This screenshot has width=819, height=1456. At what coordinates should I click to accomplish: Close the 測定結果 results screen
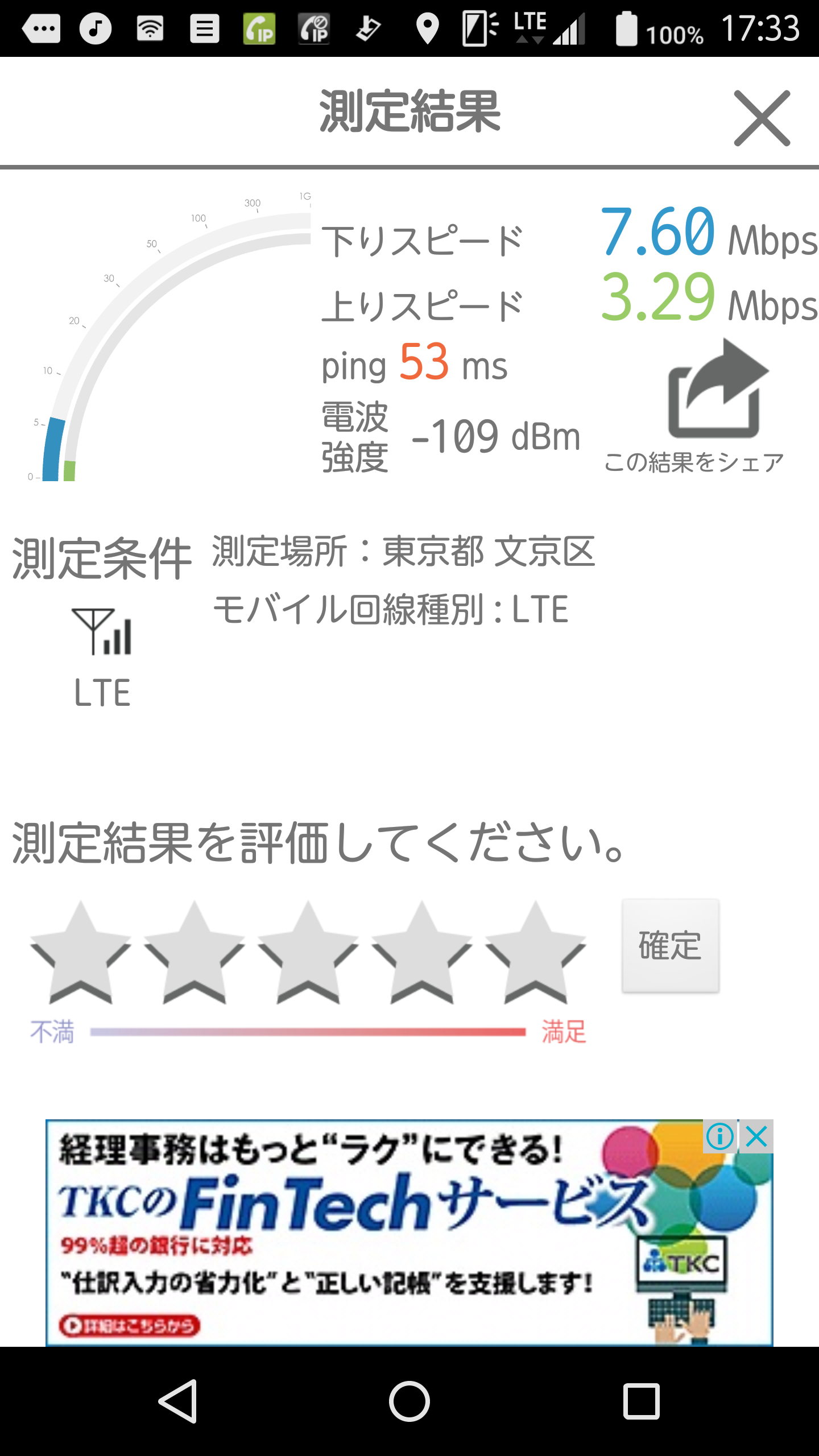[x=762, y=118]
